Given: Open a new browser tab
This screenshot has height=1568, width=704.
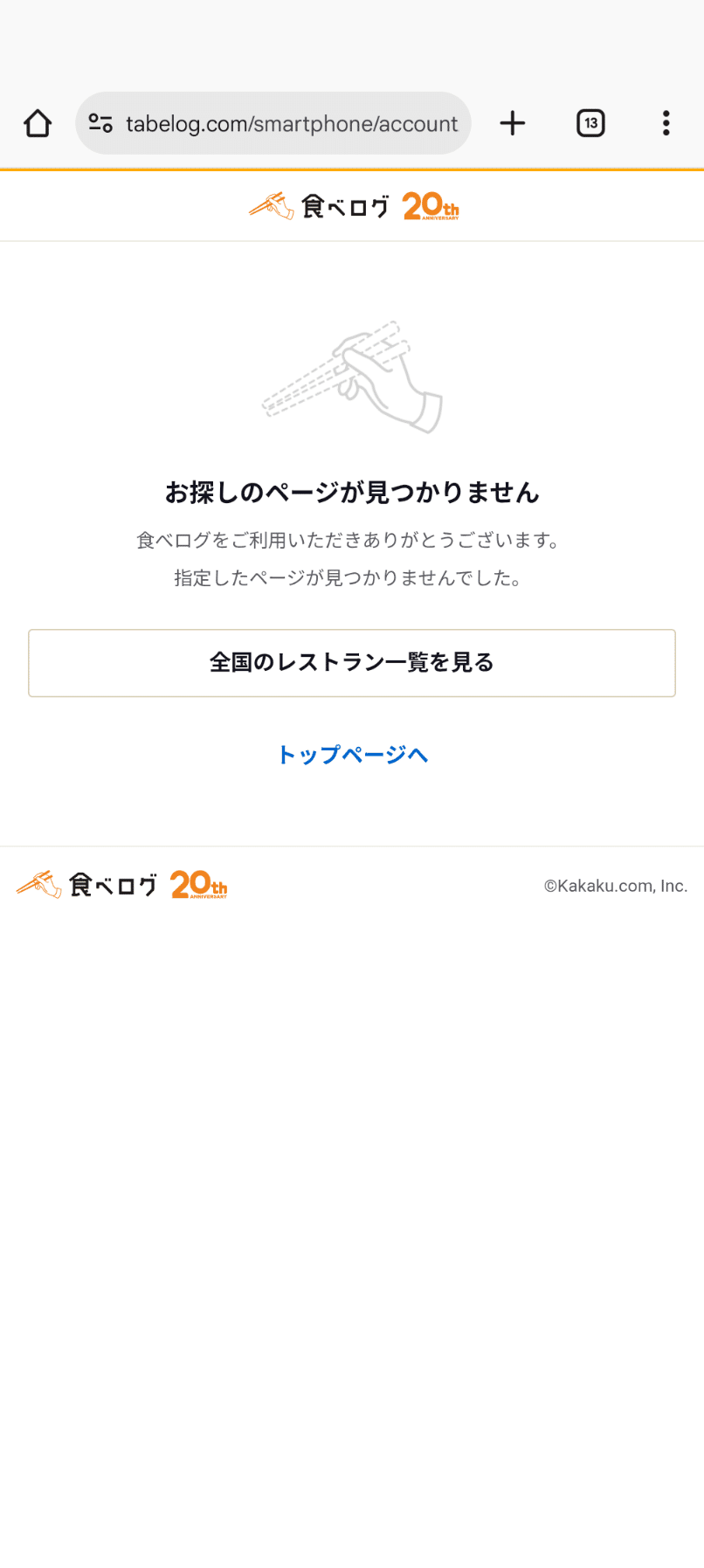Looking at the screenshot, I should point(512,122).
